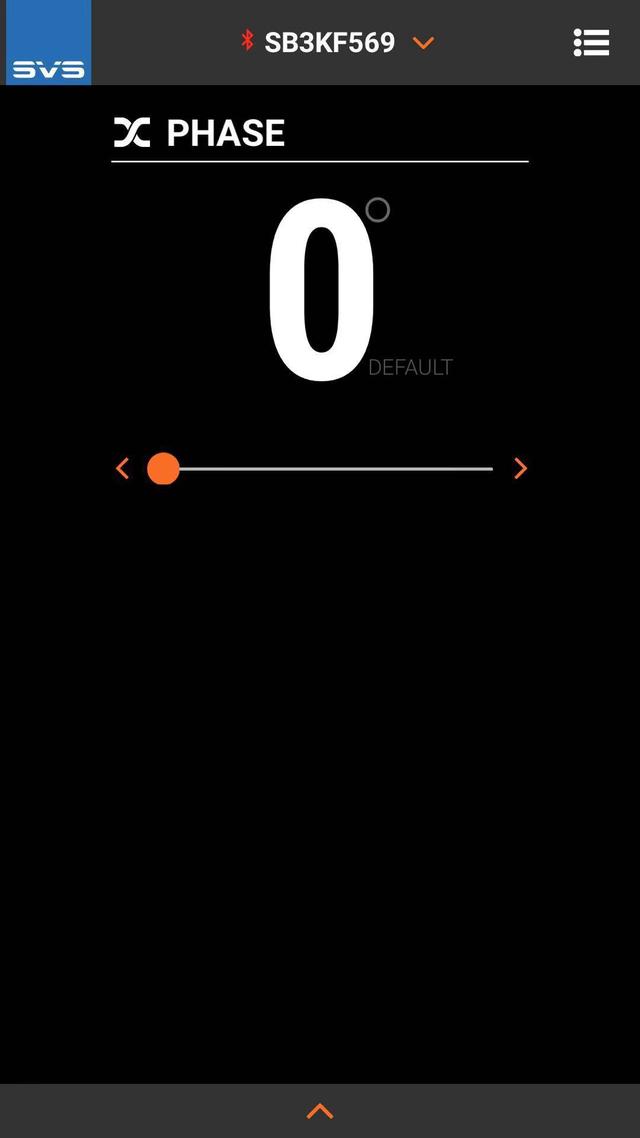
Task: Open the list menu icon
Action: tap(591, 42)
